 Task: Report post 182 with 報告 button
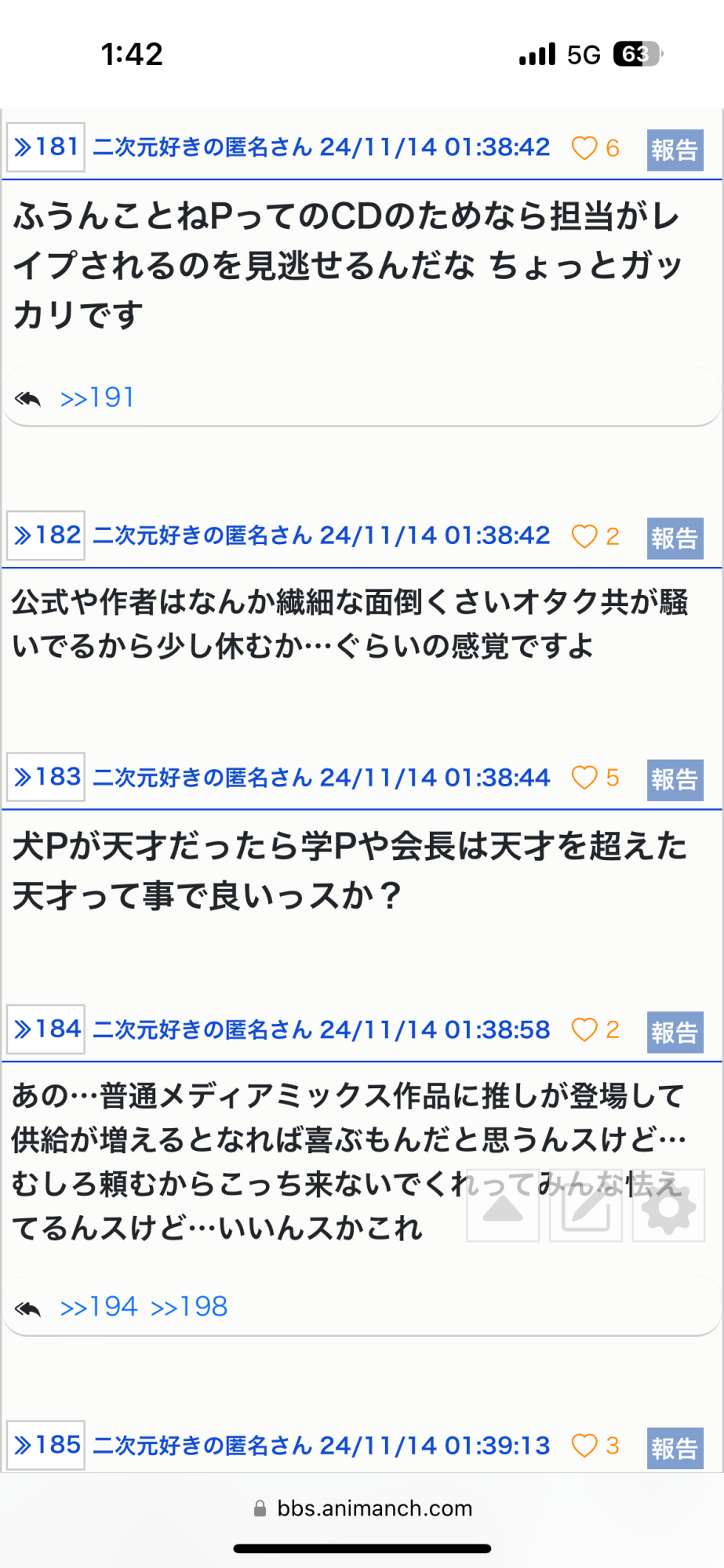click(x=675, y=538)
